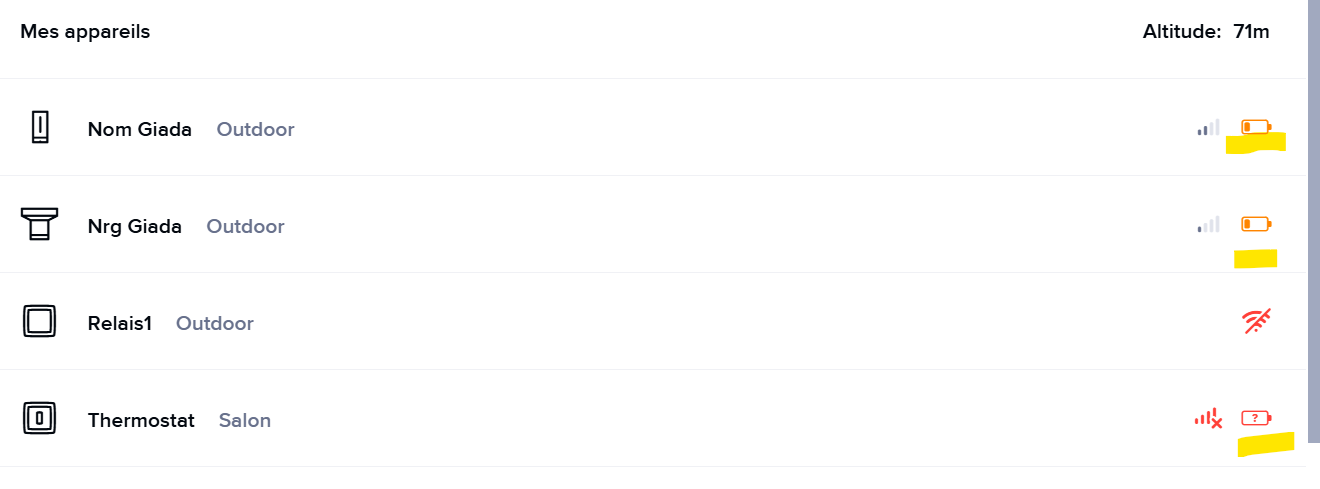The width and height of the screenshot is (1320, 489).
Task: Select the Relais1 outdoor device row
Action: pos(120,323)
